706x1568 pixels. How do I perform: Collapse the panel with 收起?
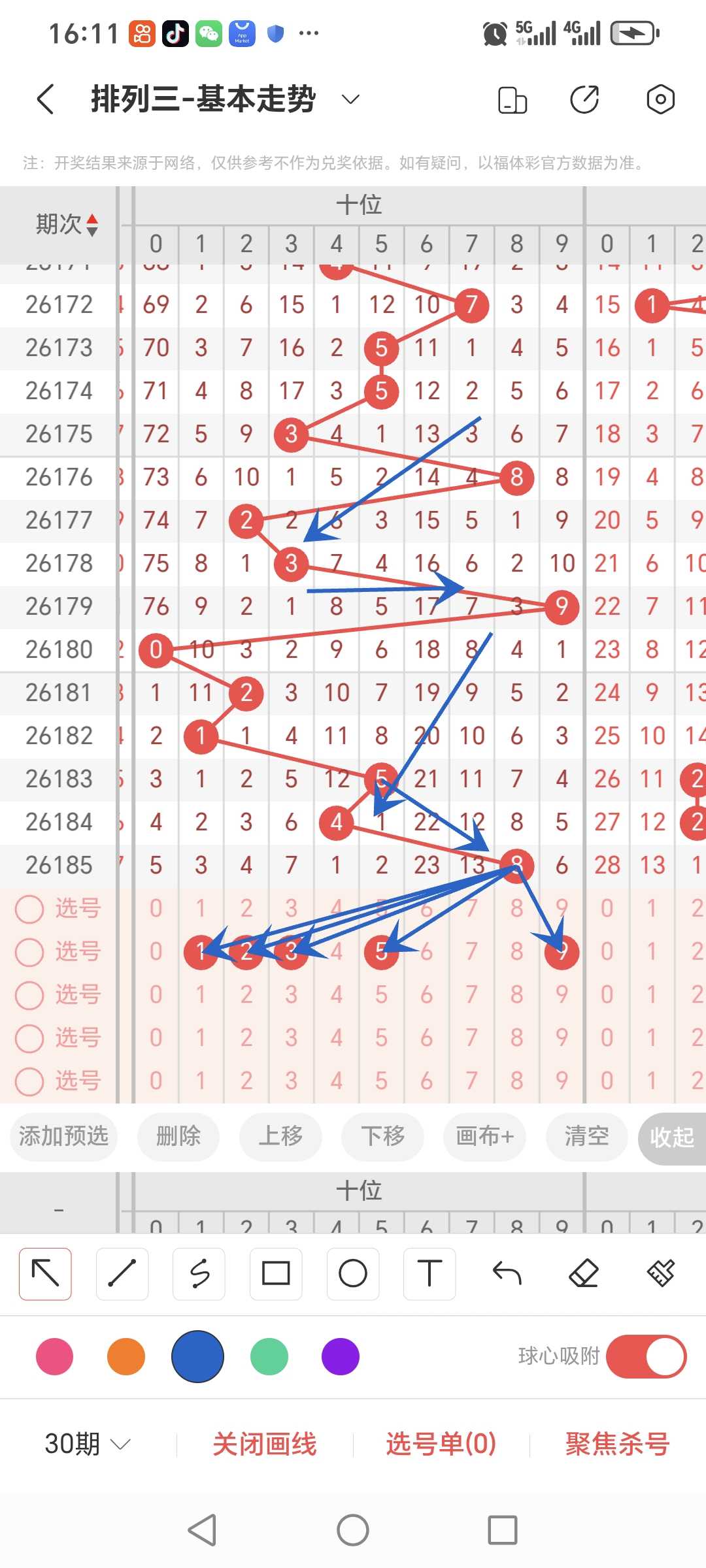pyautogui.click(x=672, y=1137)
